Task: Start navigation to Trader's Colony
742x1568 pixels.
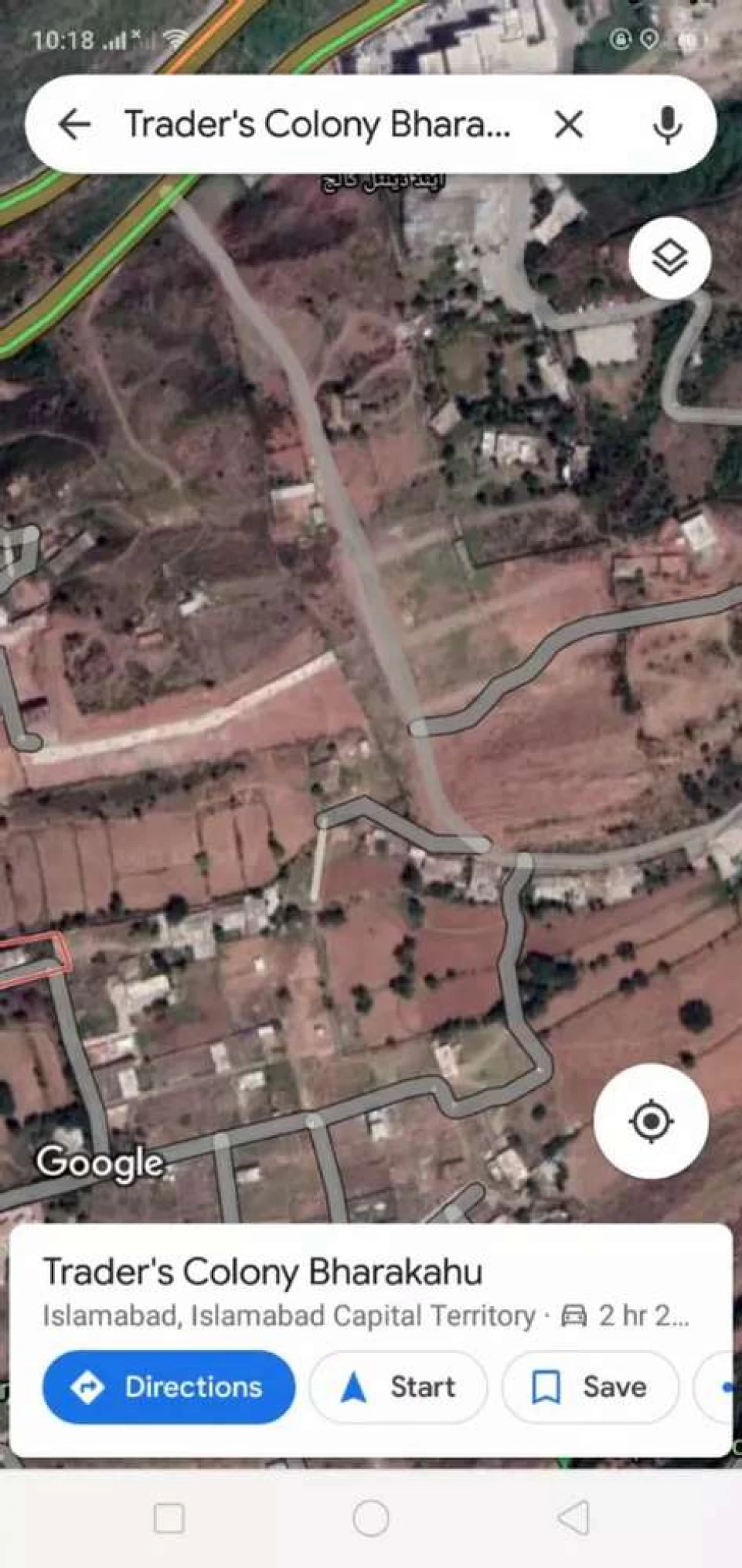Action: click(x=398, y=1387)
